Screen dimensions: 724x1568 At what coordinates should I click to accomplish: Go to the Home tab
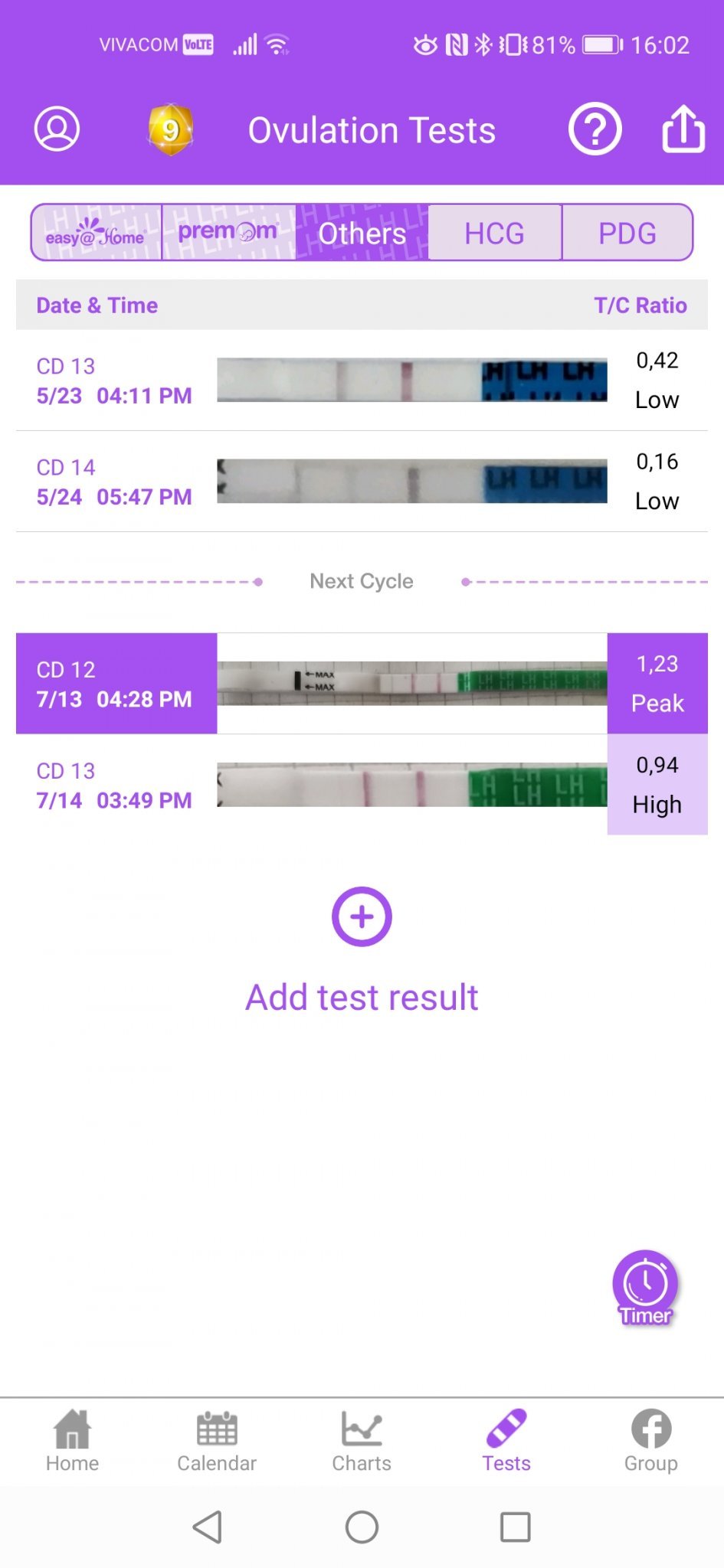point(72,1441)
